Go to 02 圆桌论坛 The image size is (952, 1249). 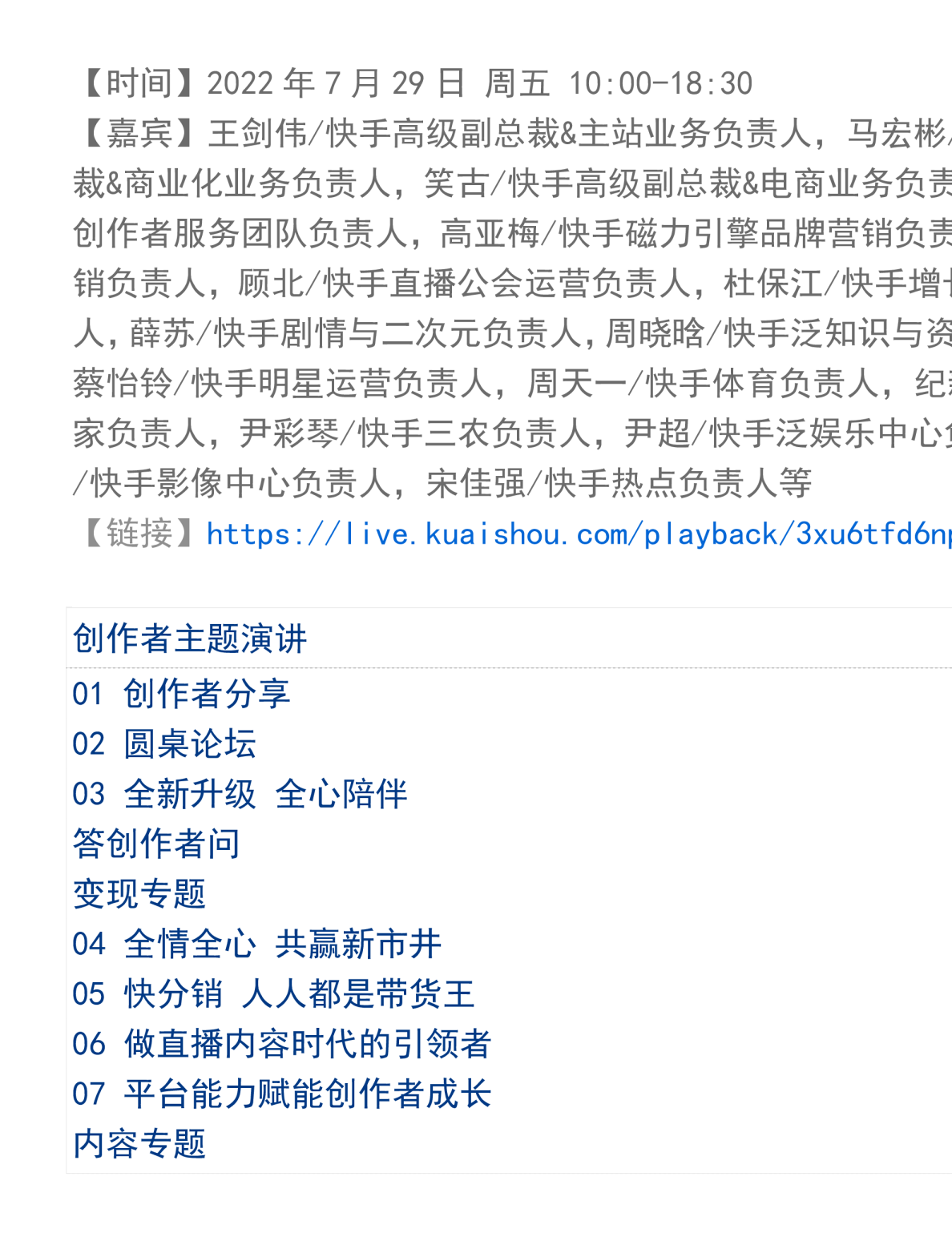click(164, 744)
